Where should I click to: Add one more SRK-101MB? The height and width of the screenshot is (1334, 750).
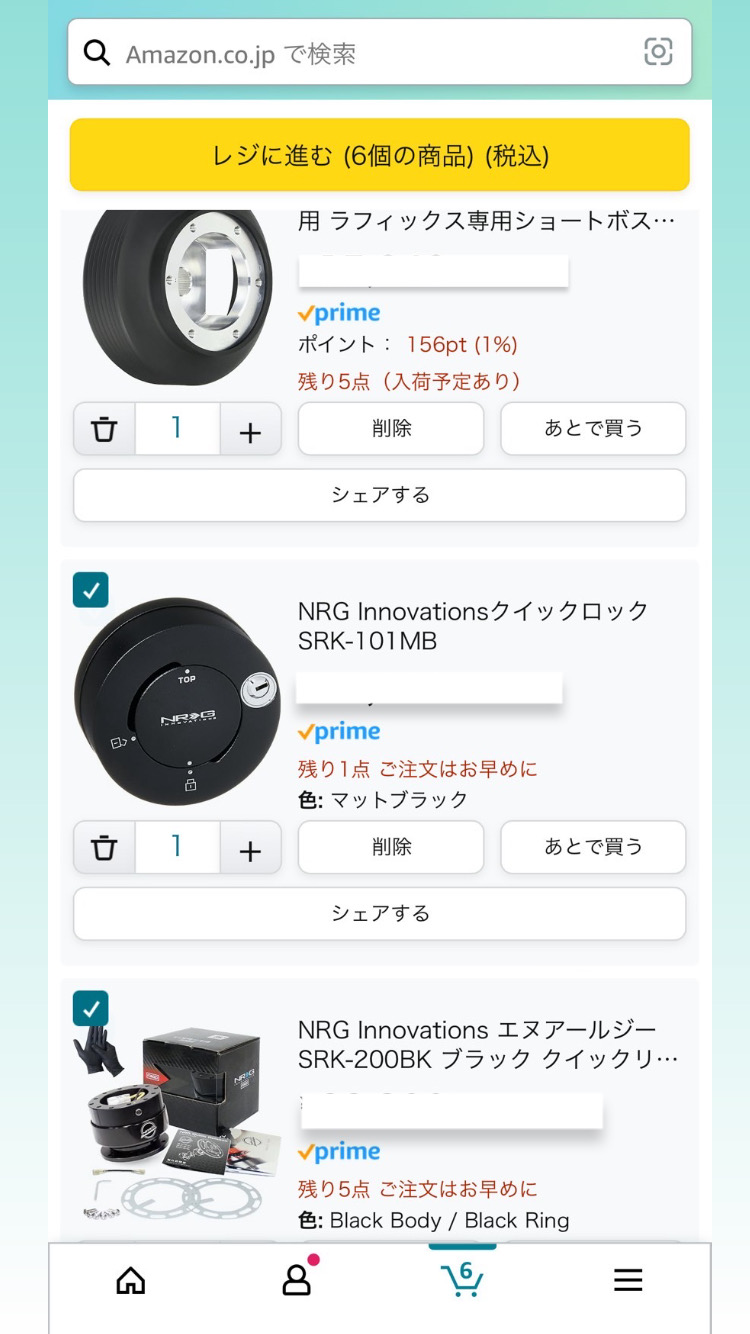tap(250, 850)
